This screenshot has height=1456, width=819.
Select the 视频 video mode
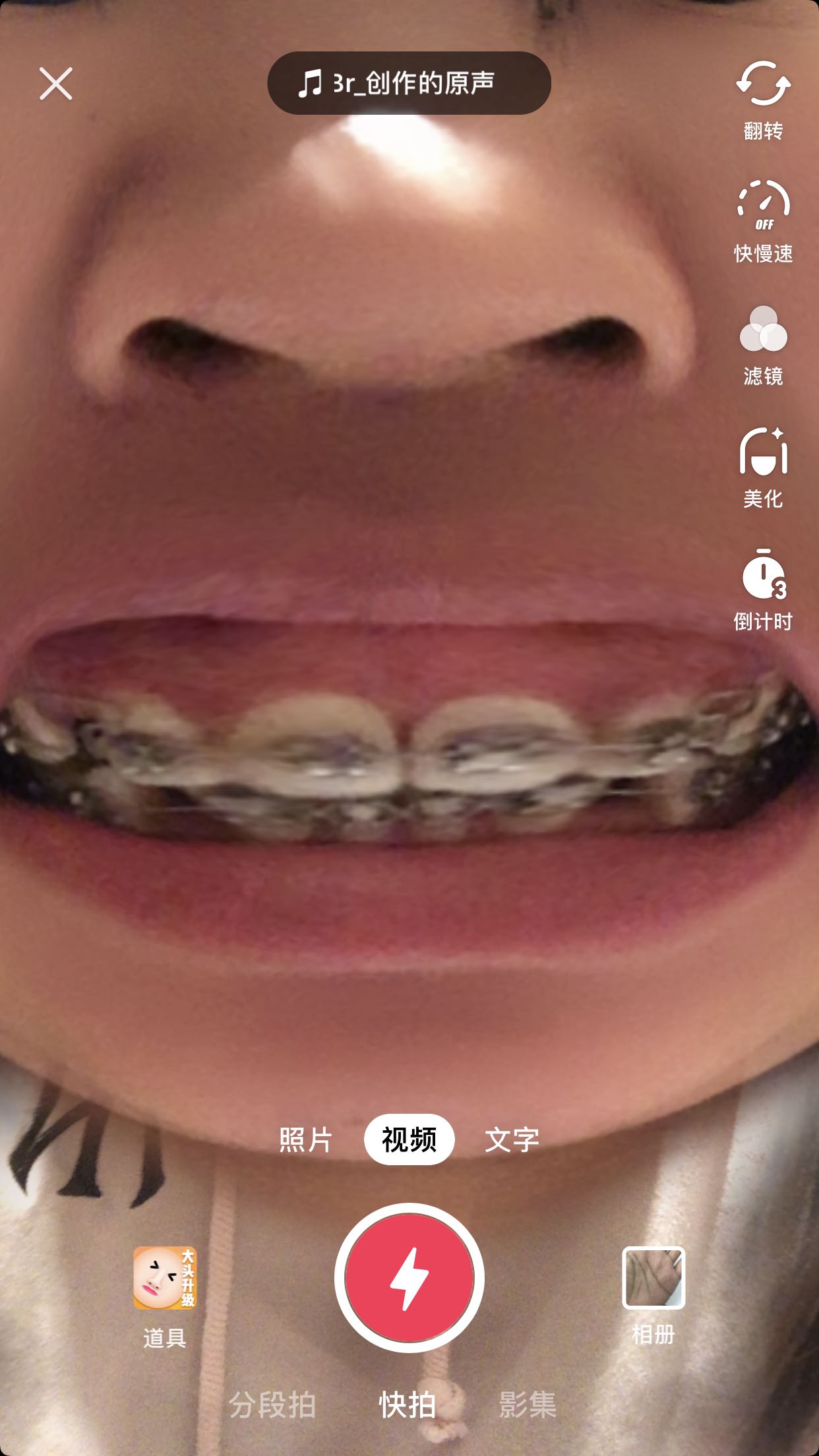coord(409,1139)
